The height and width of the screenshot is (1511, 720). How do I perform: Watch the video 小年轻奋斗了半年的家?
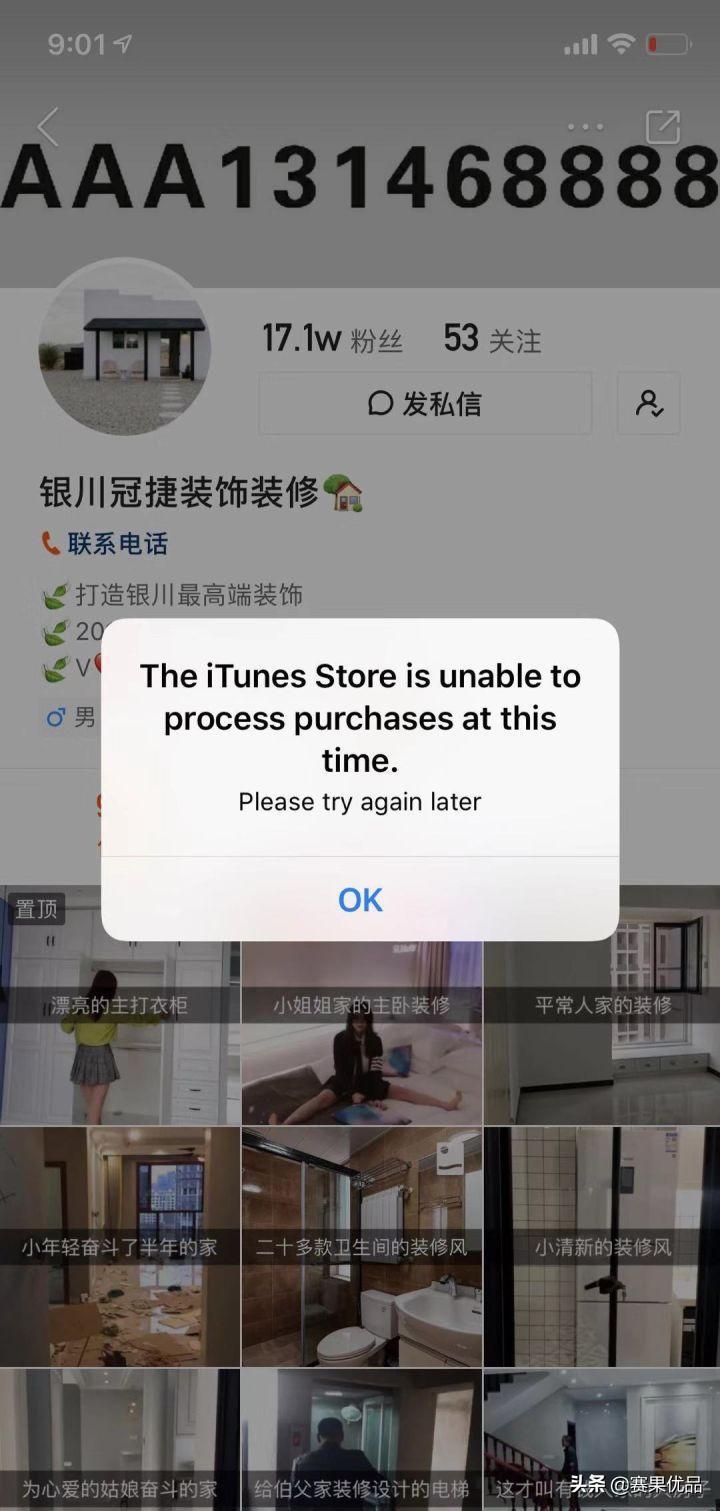pyautogui.click(x=120, y=1246)
